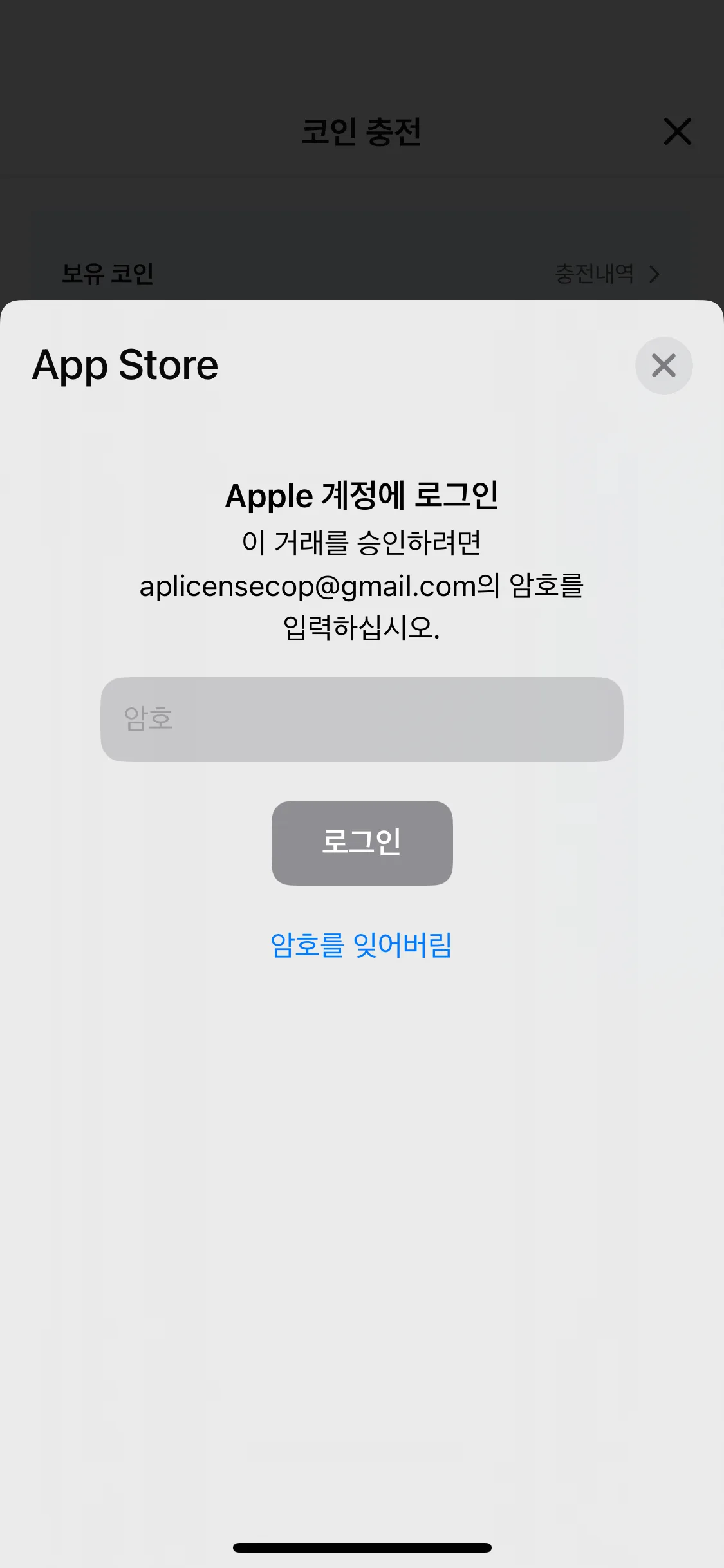This screenshot has height=1568, width=724.
Task: Open the 암호를 잊어버림 link
Action: (x=361, y=945)
